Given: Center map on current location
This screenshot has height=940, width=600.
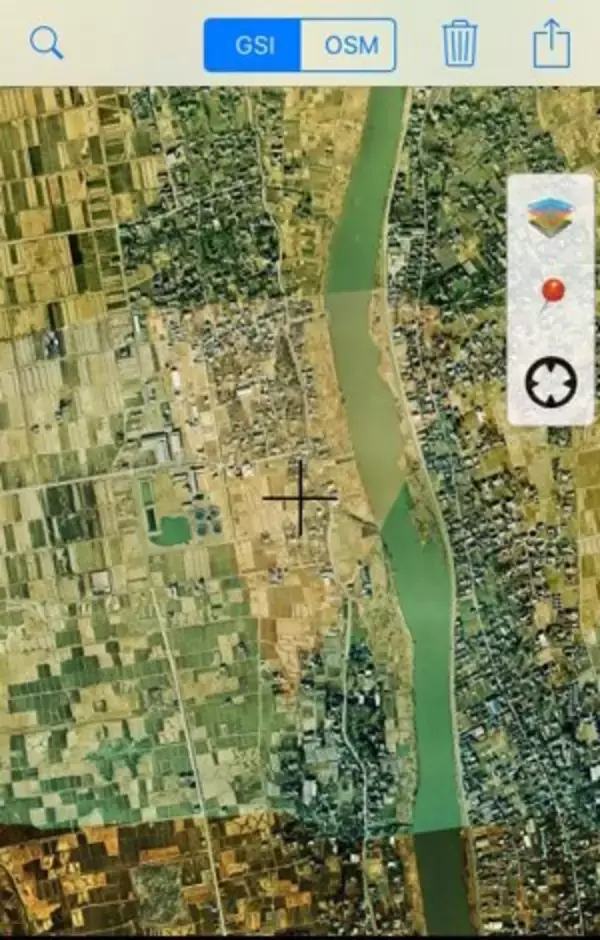Looking at the screenshot, I should pyautogui.click(x=551, y=383).
